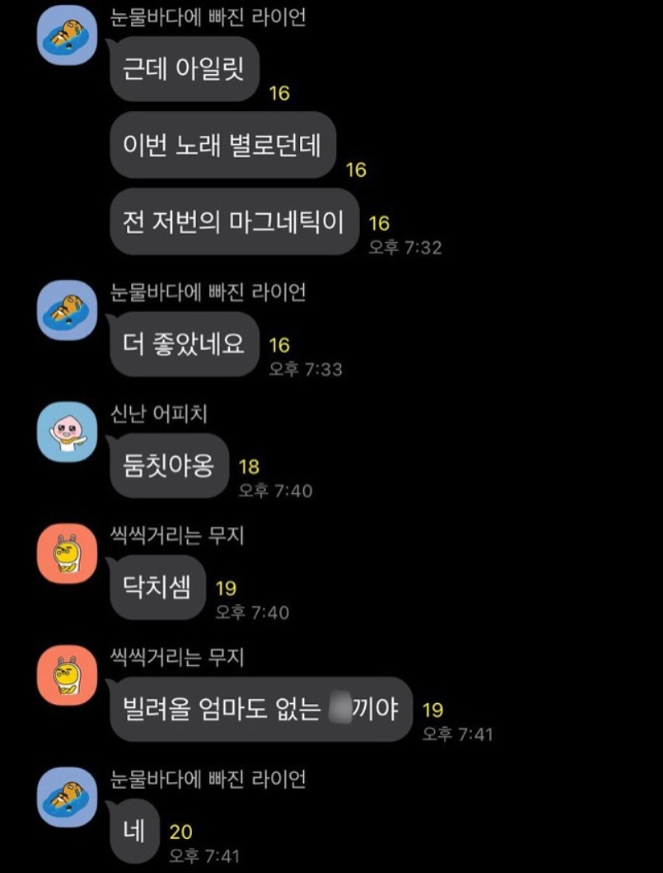This screenshot has width=663, height=873.
Task: Tap 라이언 avatar beside 더 좋았네요
Action: pyautogui.click(x=68, y=311)
